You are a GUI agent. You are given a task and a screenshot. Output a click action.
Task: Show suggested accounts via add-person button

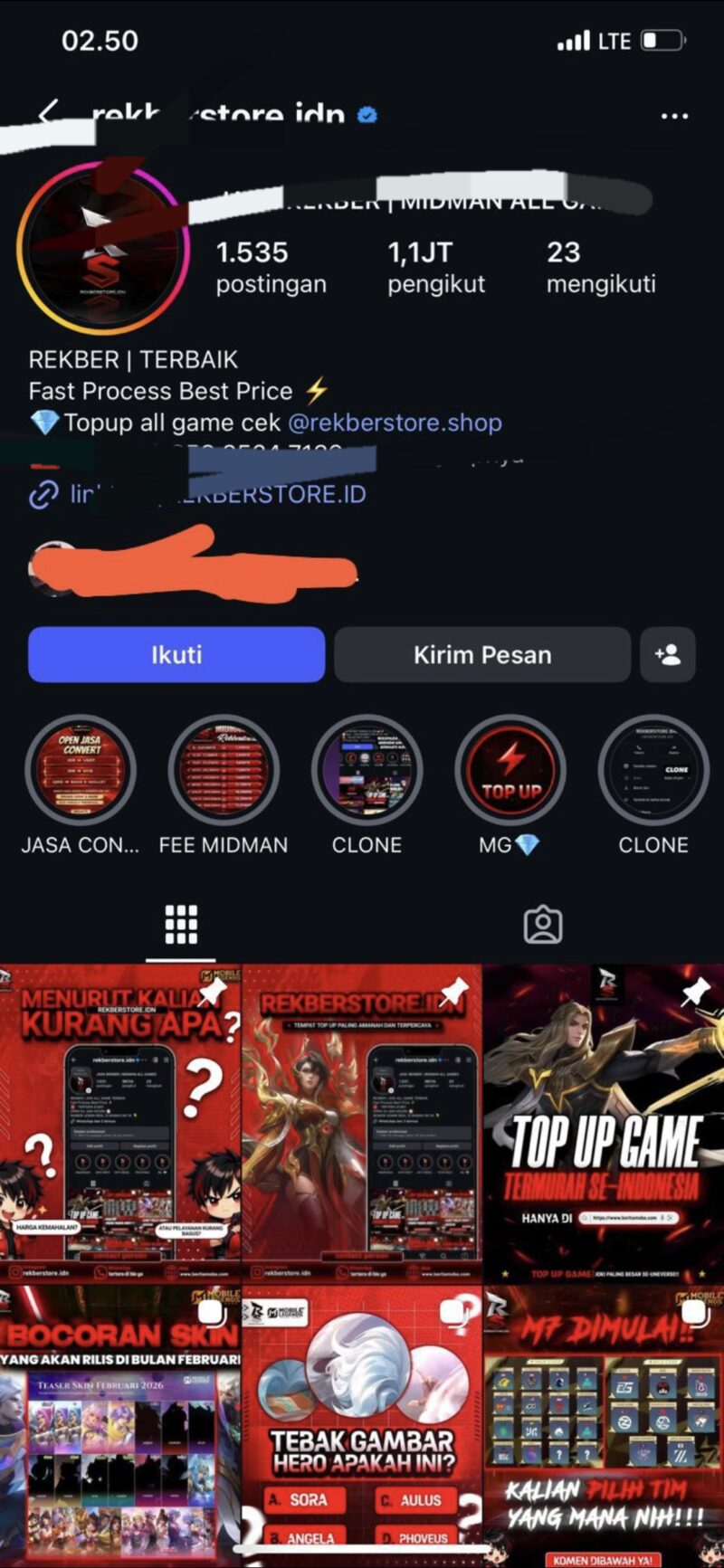pyautogui.click(x=667, y=654)
